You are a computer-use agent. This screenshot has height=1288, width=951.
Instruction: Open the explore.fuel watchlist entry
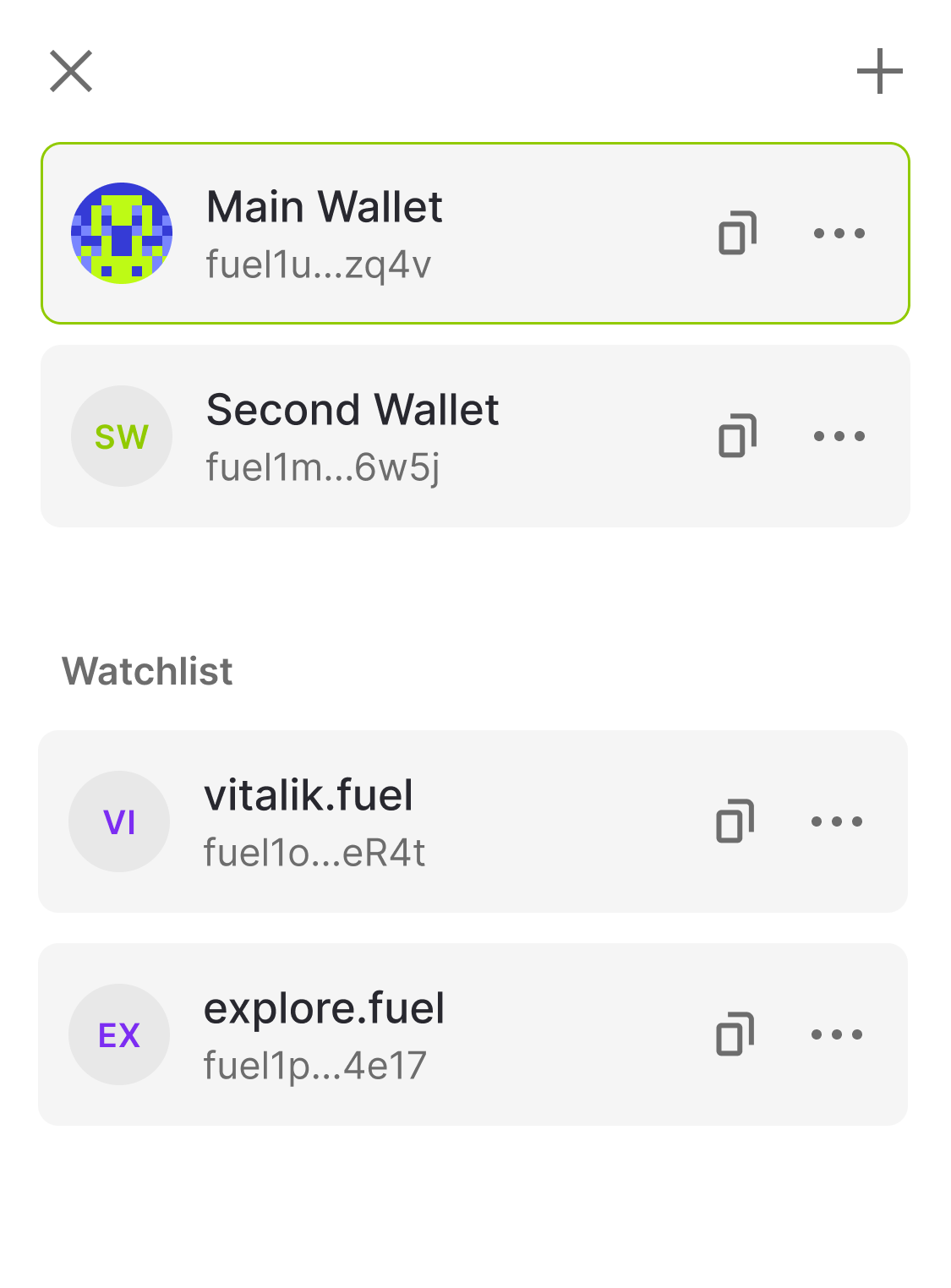coord(380,1034)
